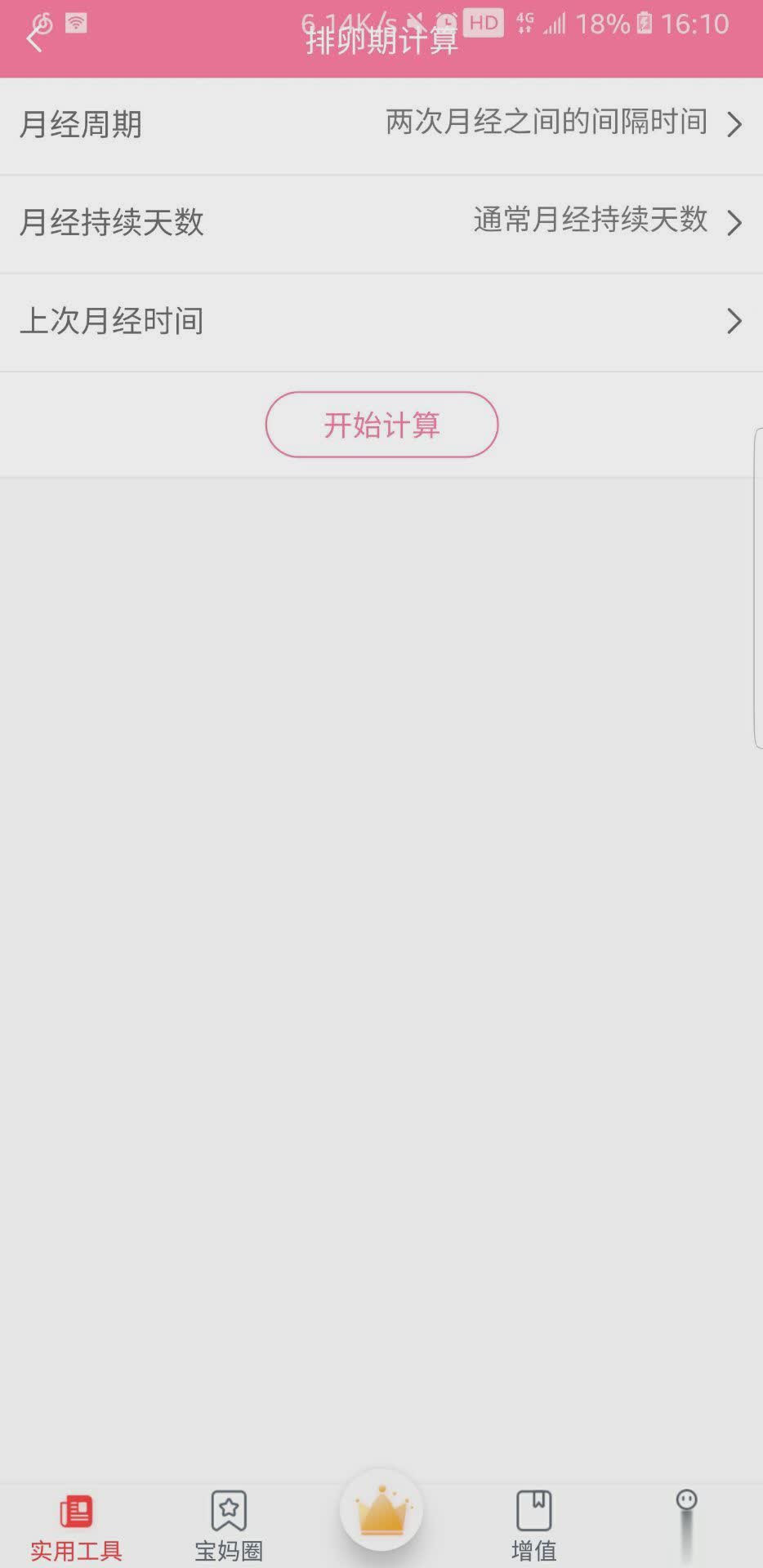Tap the Wi-Fi indicator in the status bar

(76, 22)
